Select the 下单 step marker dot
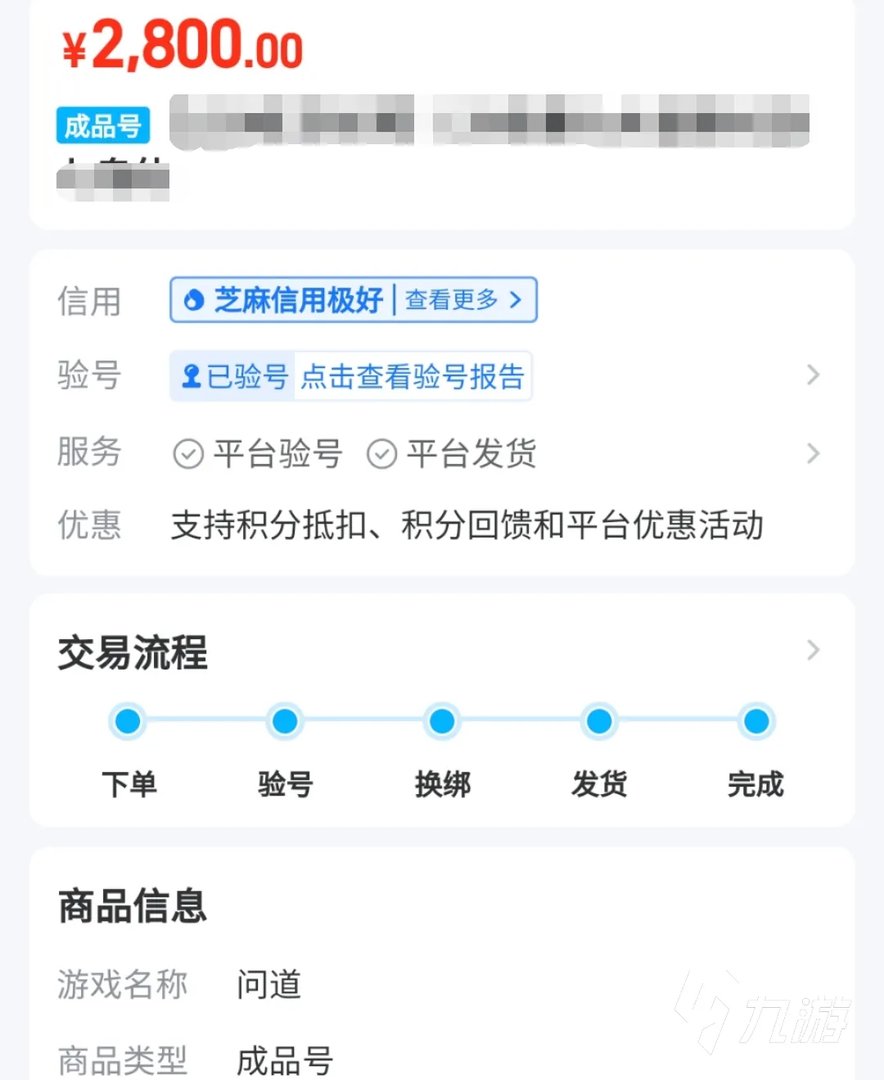The image size is (884, 1080). 128,720
